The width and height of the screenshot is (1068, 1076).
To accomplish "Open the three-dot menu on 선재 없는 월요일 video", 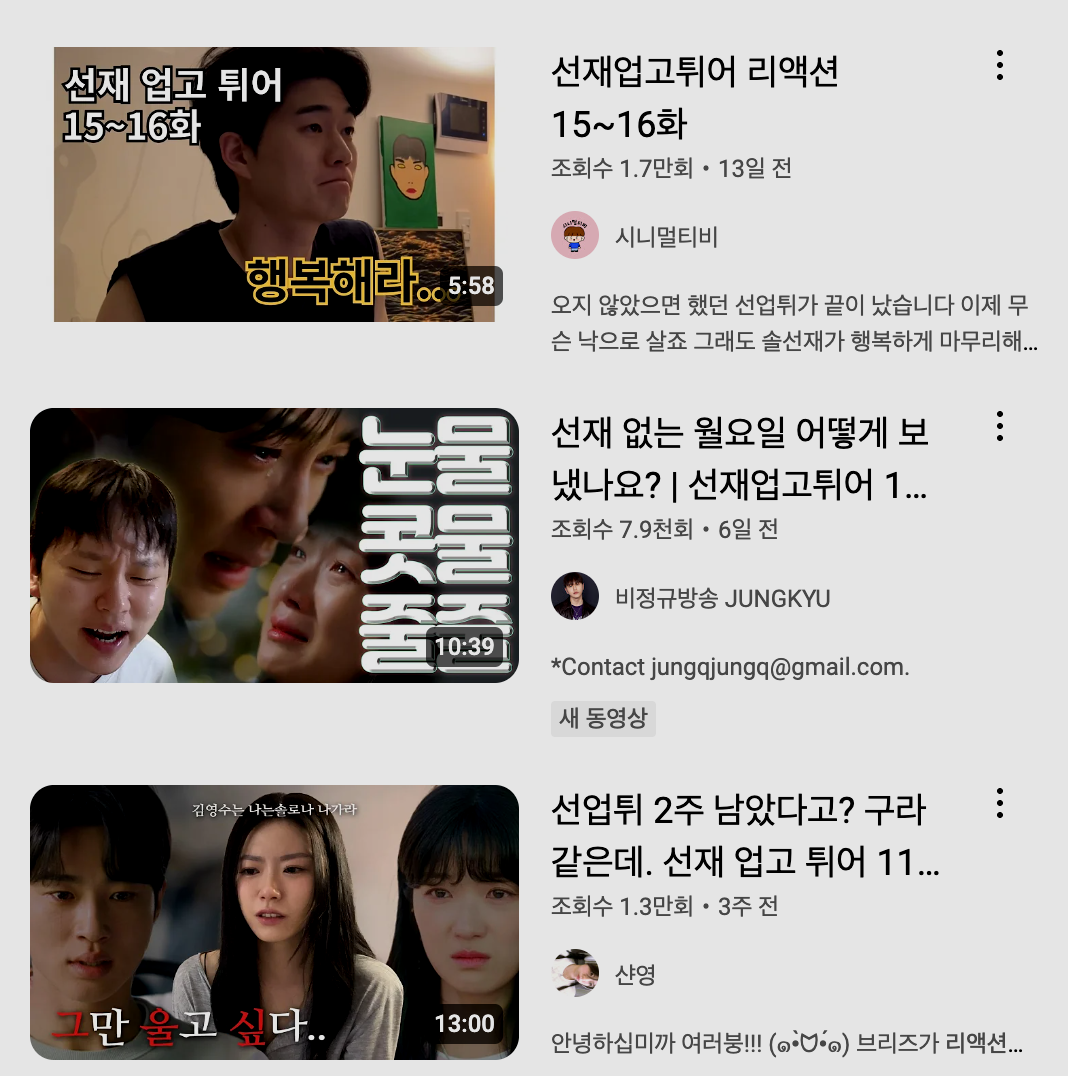I will [1000, 428].
